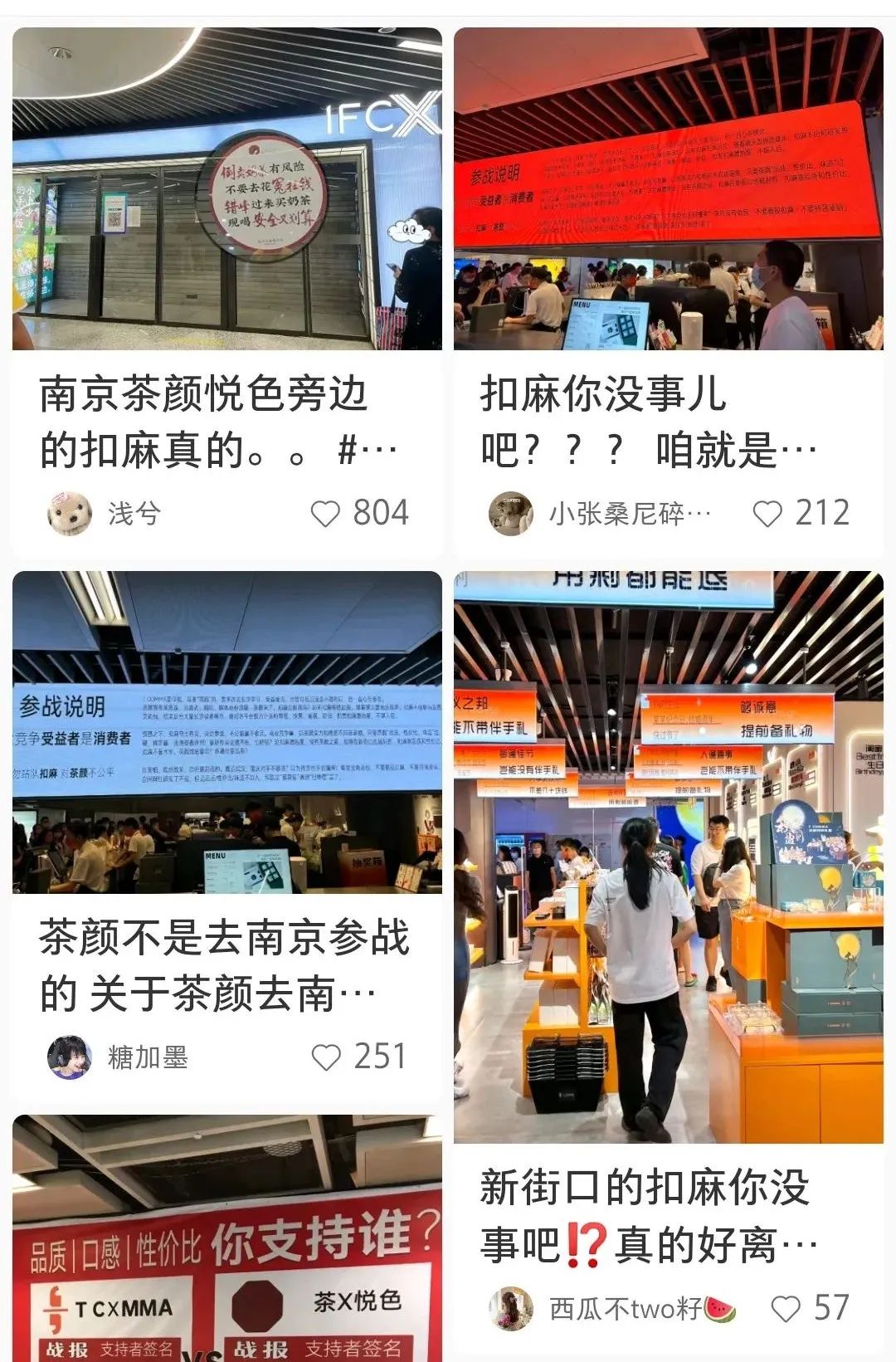
Task: Like 糖加墨's post with 251 likes
Action: [326, 1057]
